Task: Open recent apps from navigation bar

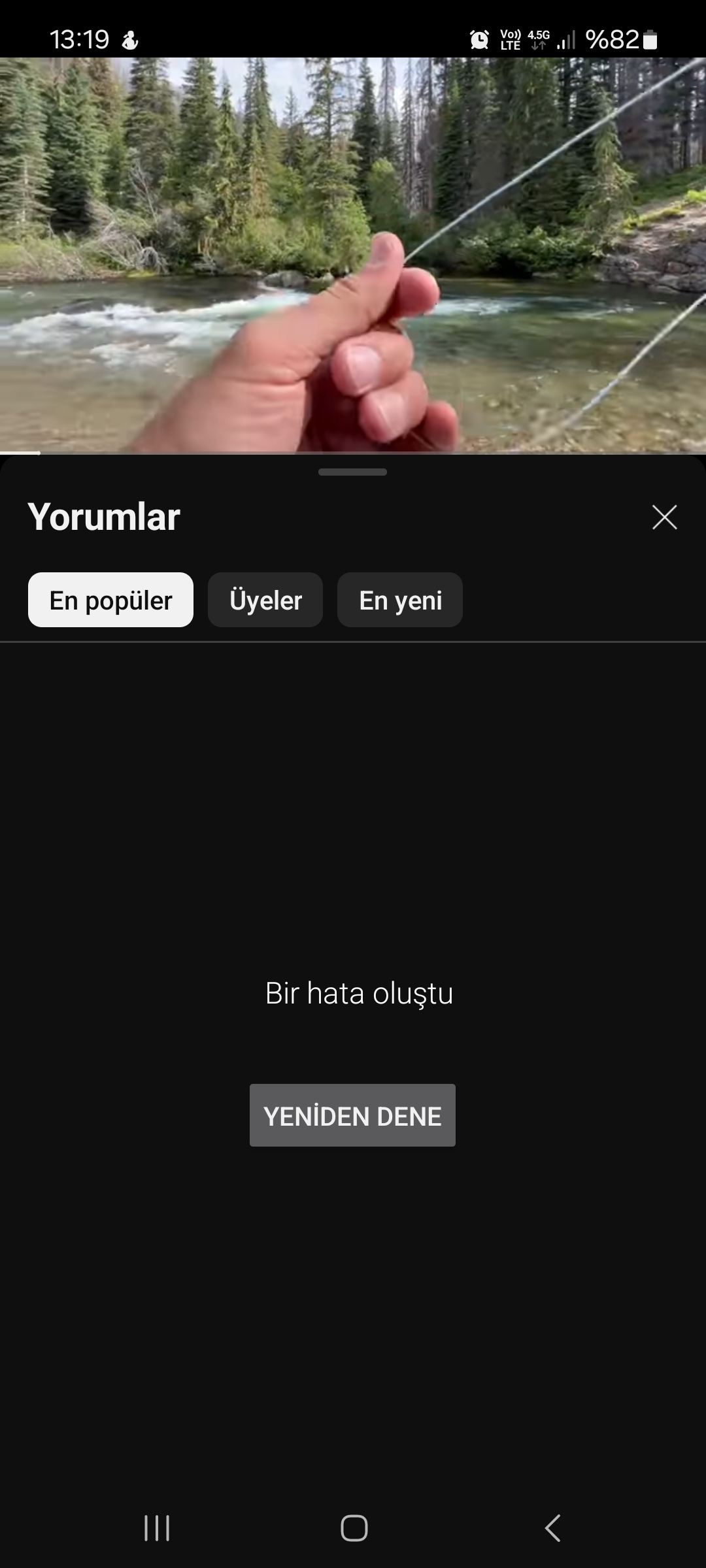Action: [157, 1528]
